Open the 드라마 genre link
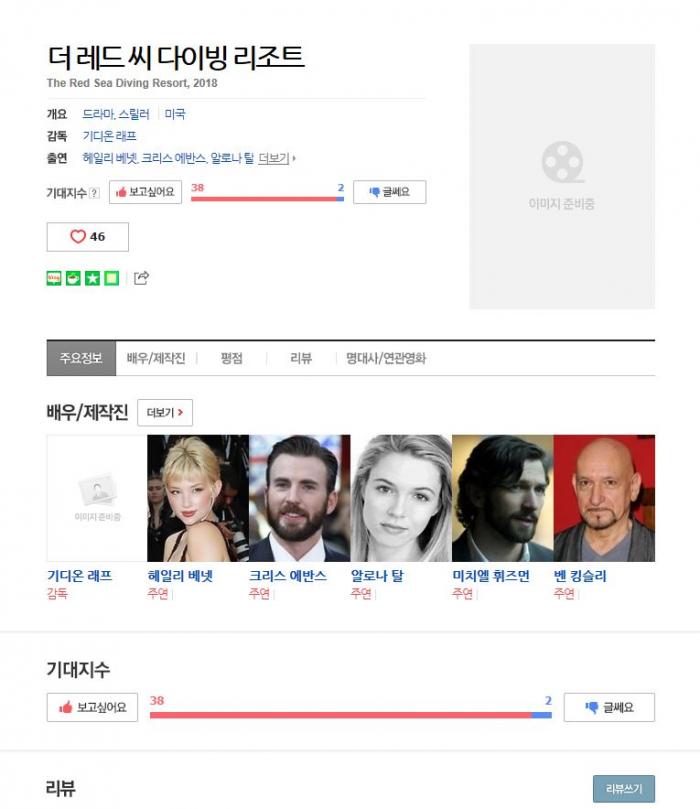 click(98, 115)
